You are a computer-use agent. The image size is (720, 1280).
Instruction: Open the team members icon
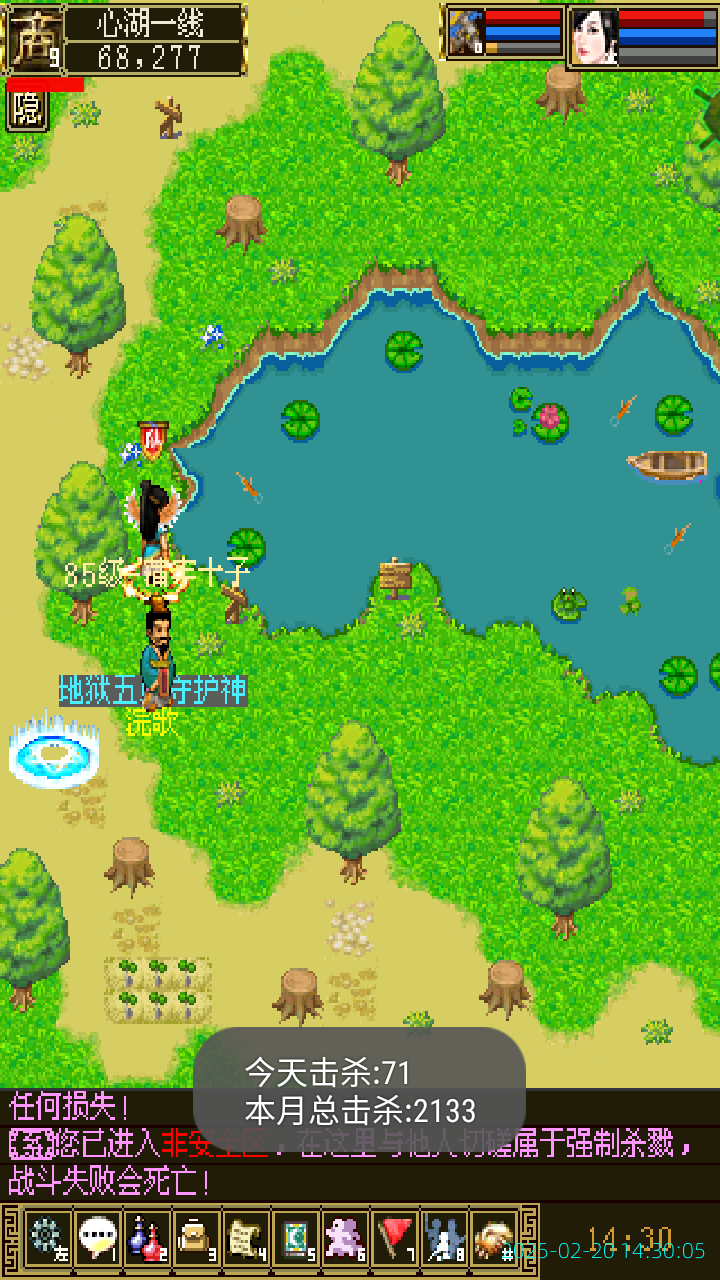[x=445, y=1238]
